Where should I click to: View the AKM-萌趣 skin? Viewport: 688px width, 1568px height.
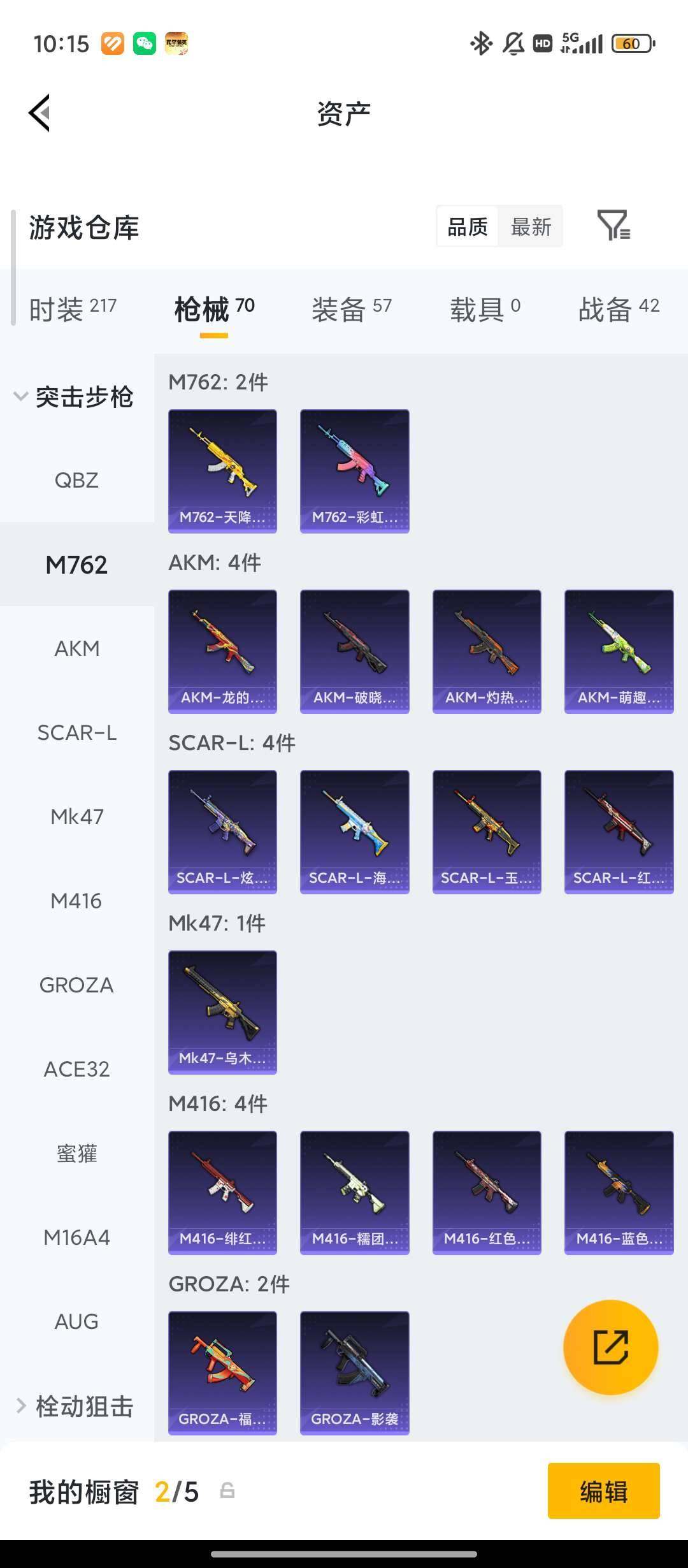tap(619, 651)
